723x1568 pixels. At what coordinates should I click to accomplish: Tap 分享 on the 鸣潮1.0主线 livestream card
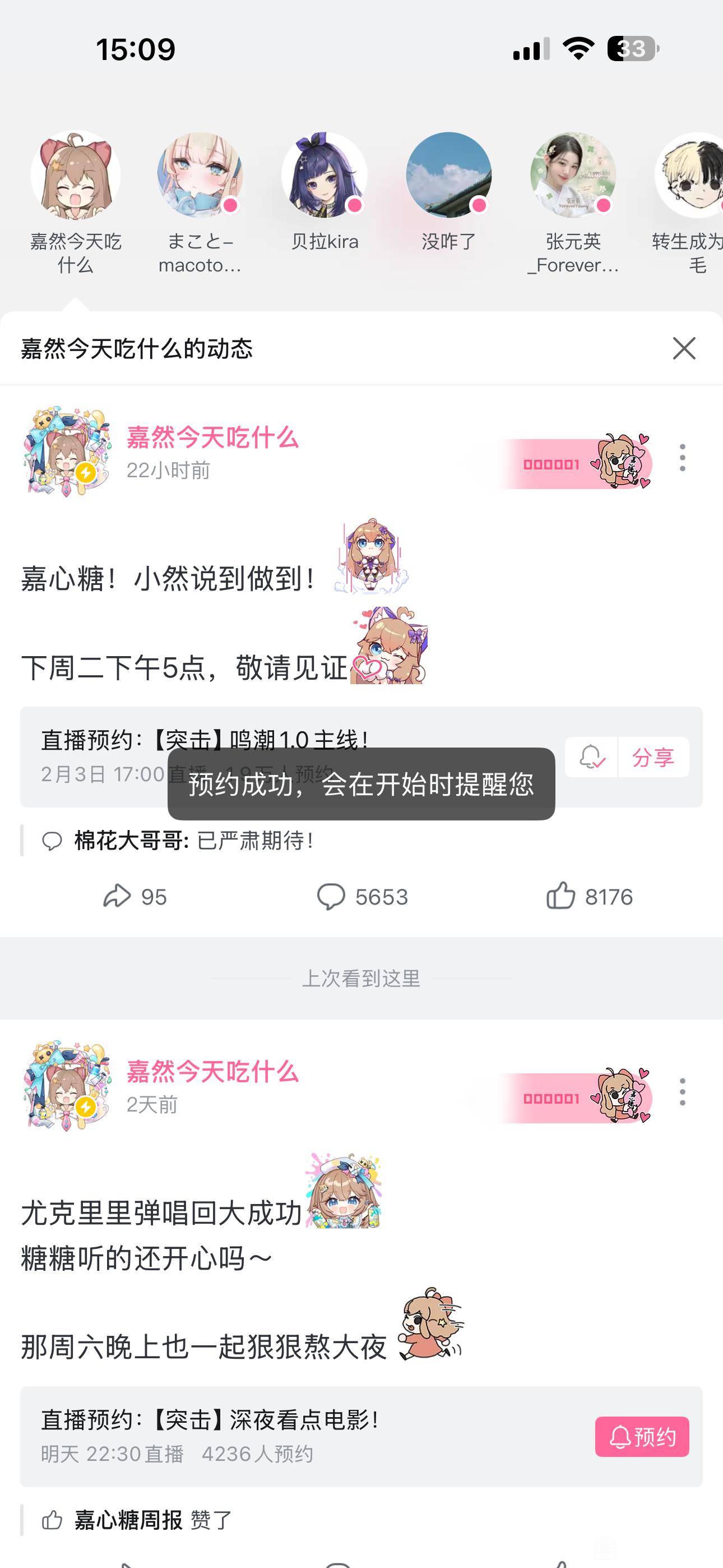654,757
